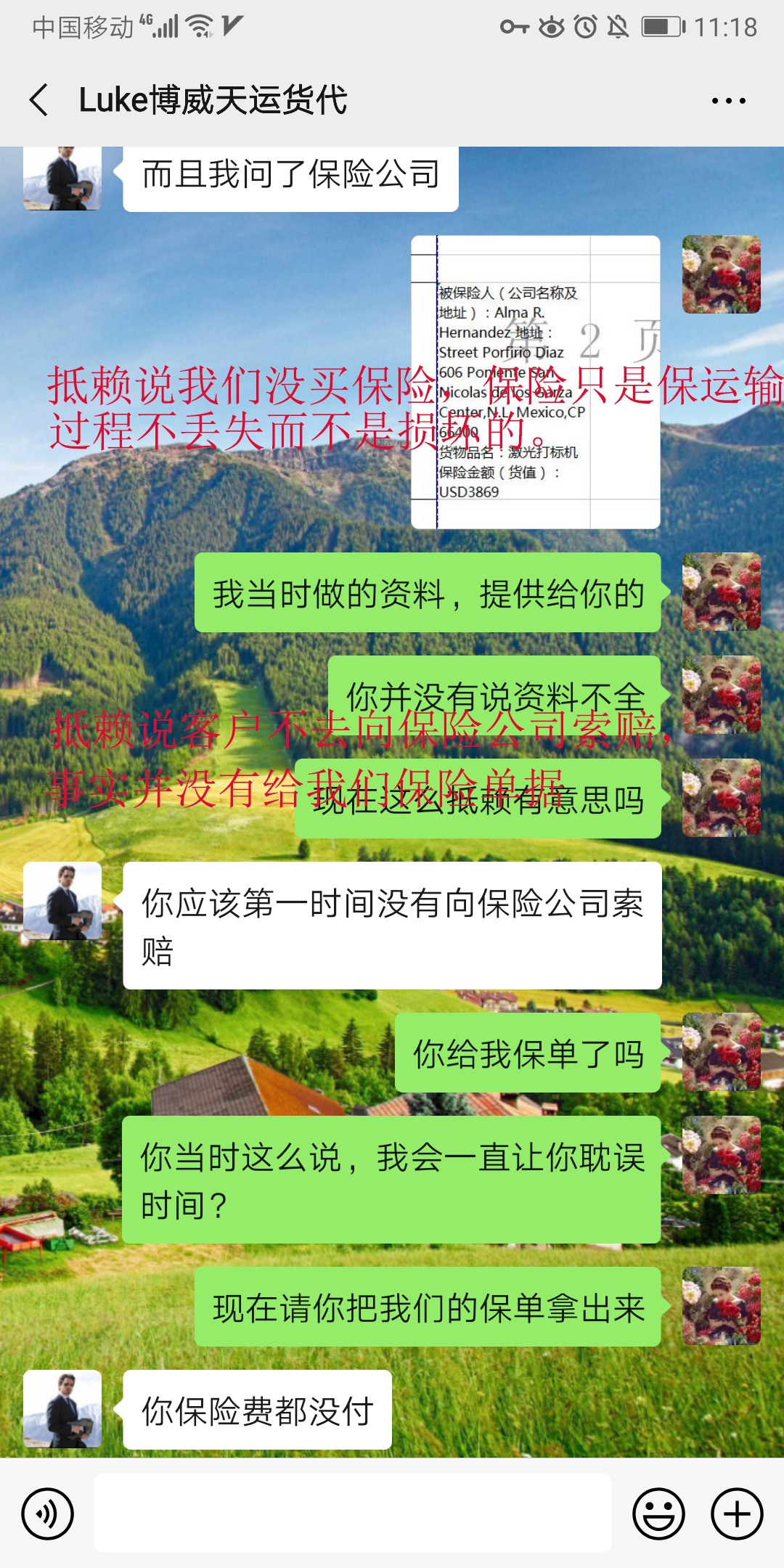Open the sent insurance details image
The width and height of the screenshot is (784, 1568).
535,382
